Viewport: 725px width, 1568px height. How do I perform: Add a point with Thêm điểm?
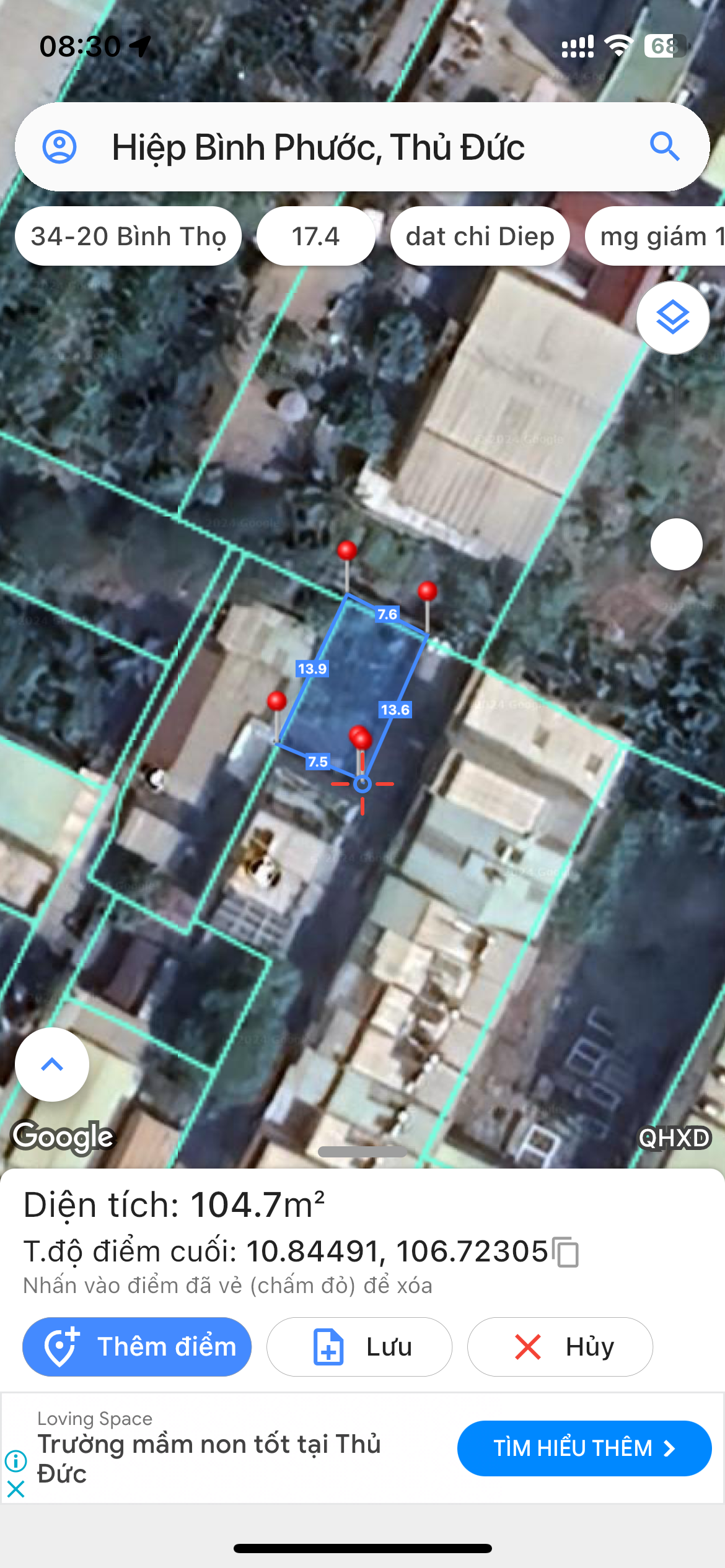[137, 1347]
